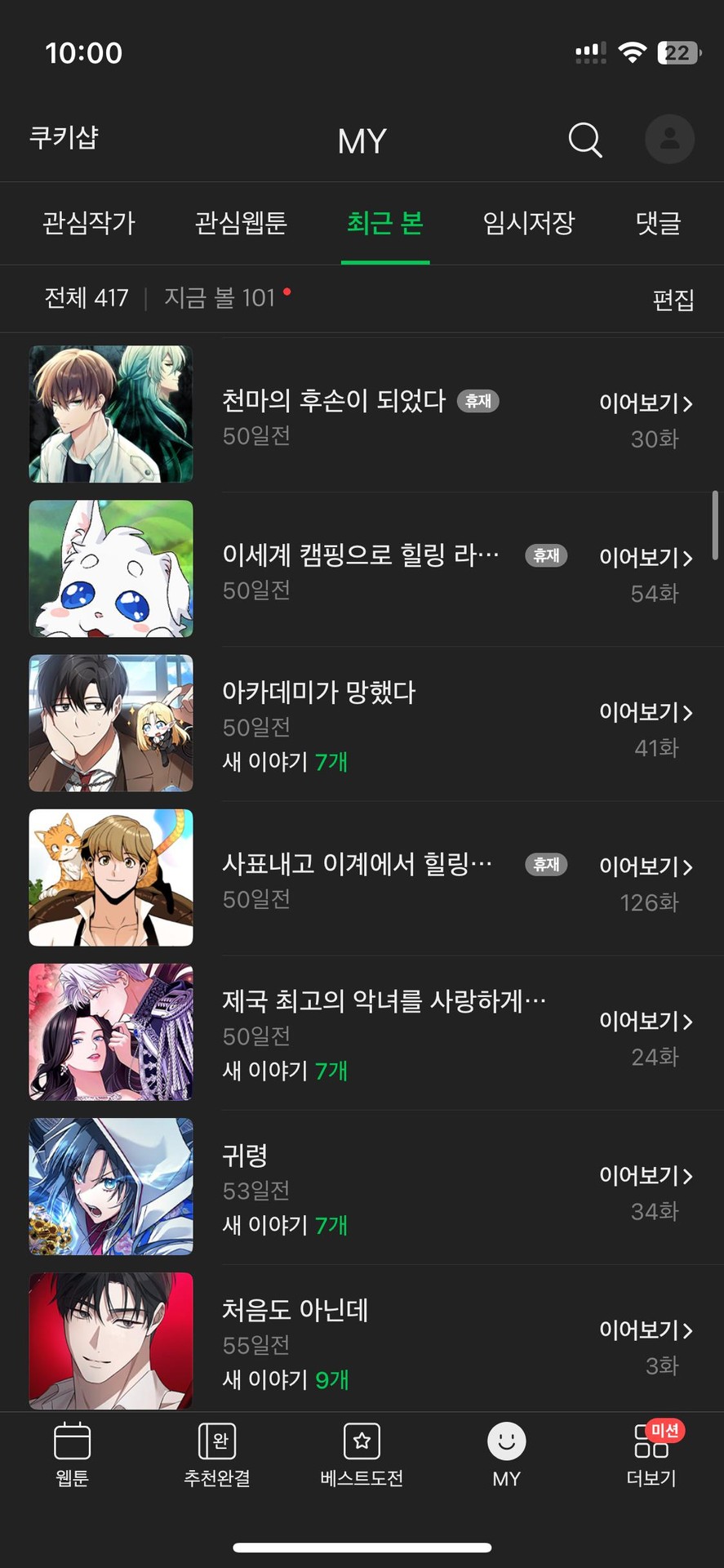Open the search magnifier icon
Viewport: 724px width, 1568px height.
584,140
